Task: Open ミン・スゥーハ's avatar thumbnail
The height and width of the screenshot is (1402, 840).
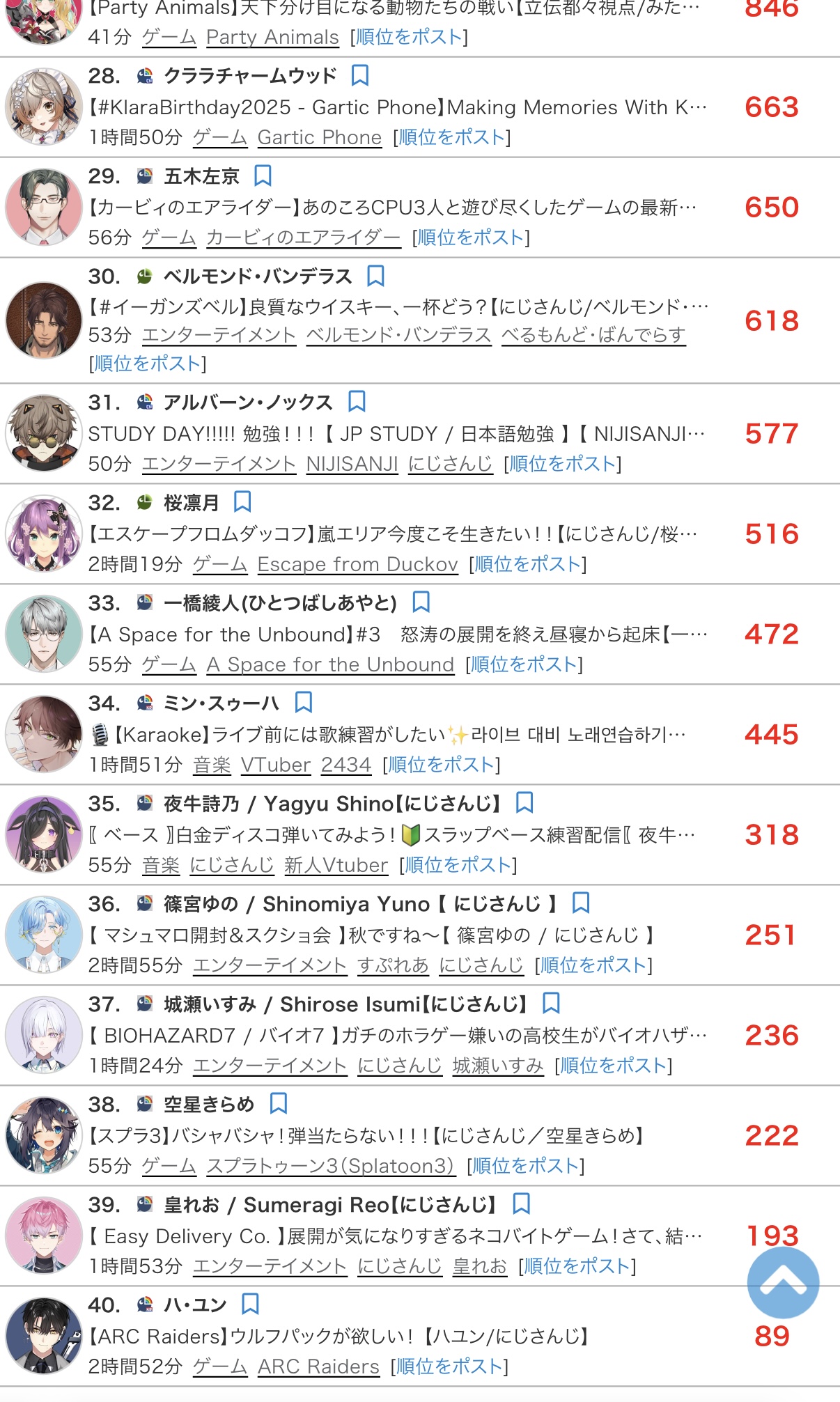Action: click(44, 734)
